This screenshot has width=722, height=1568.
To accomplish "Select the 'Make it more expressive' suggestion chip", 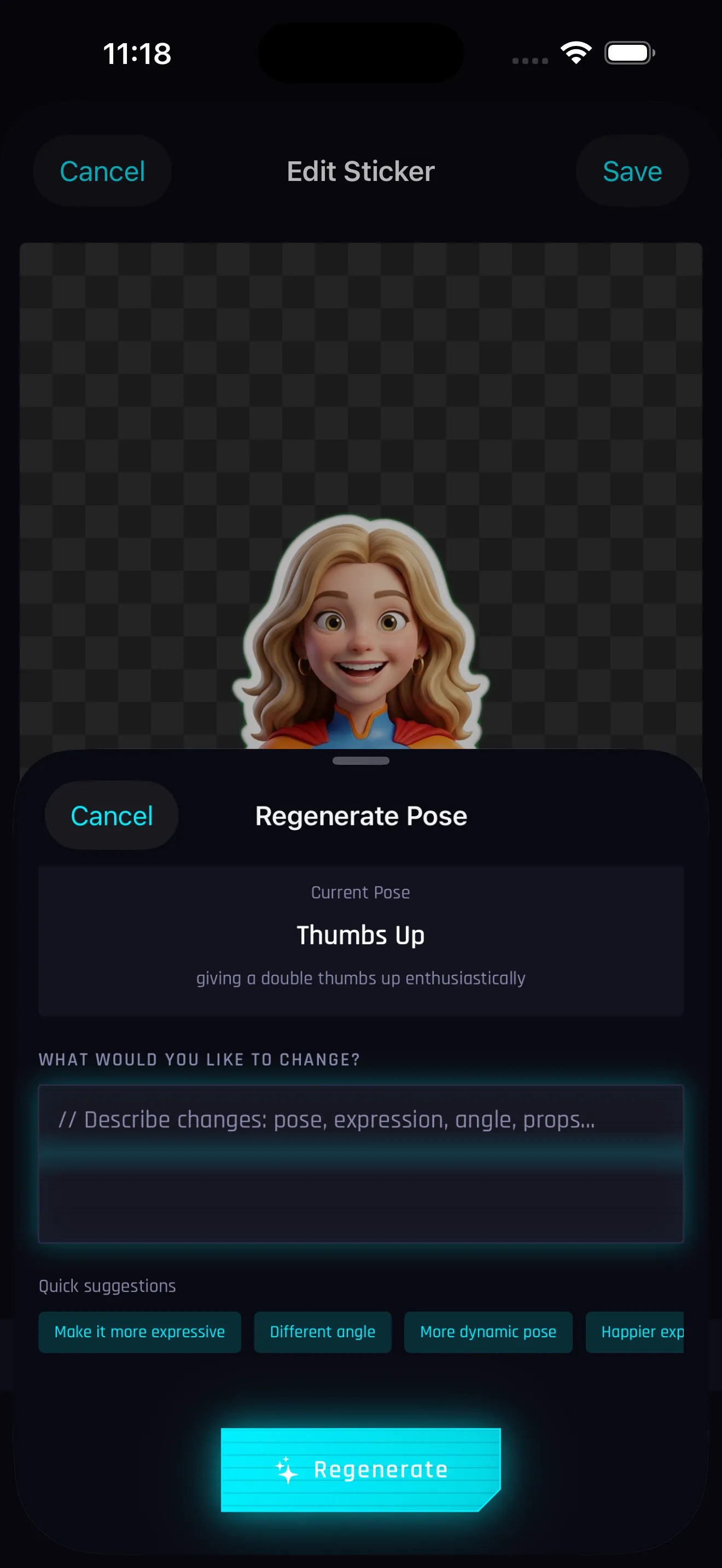I will point(139,1332).
